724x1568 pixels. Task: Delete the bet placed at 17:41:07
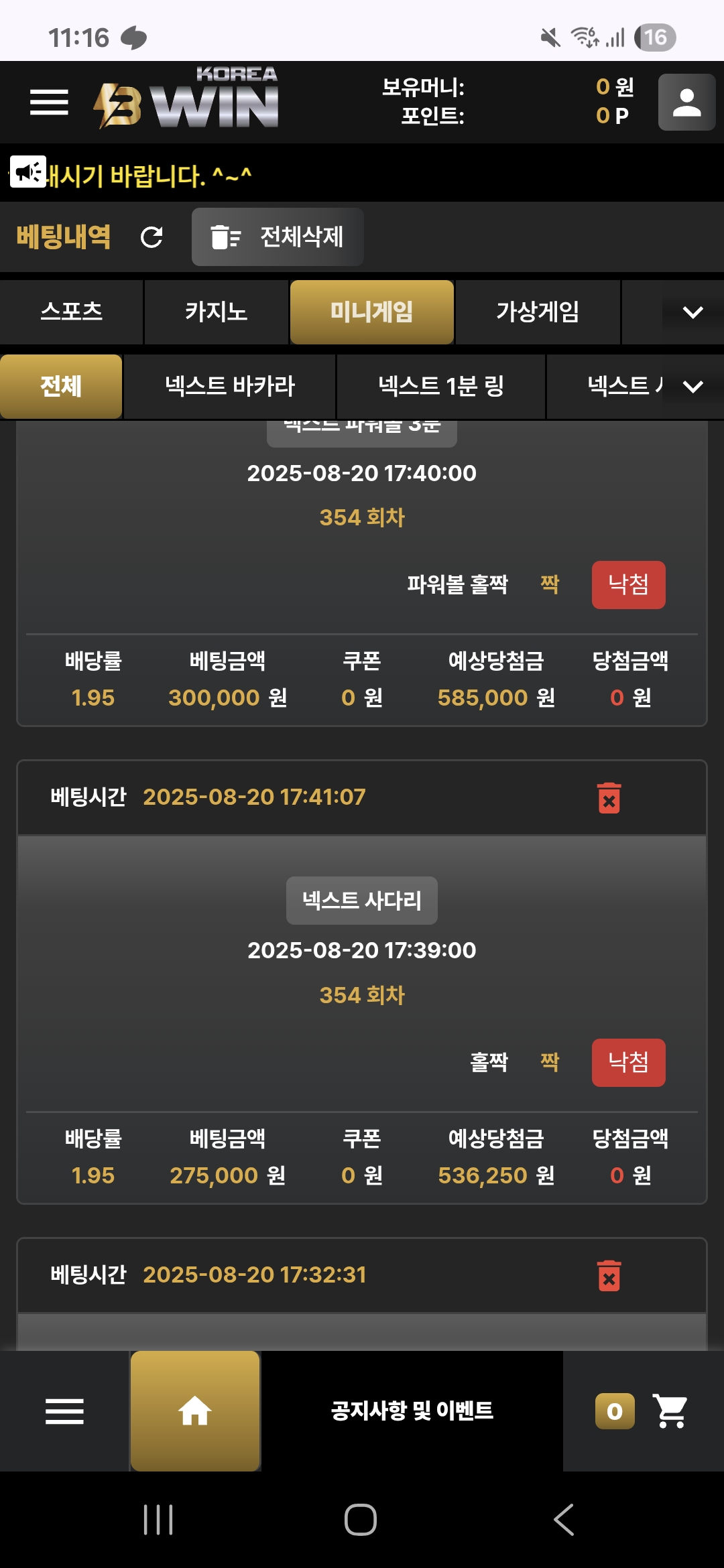(x=609, y=797)
